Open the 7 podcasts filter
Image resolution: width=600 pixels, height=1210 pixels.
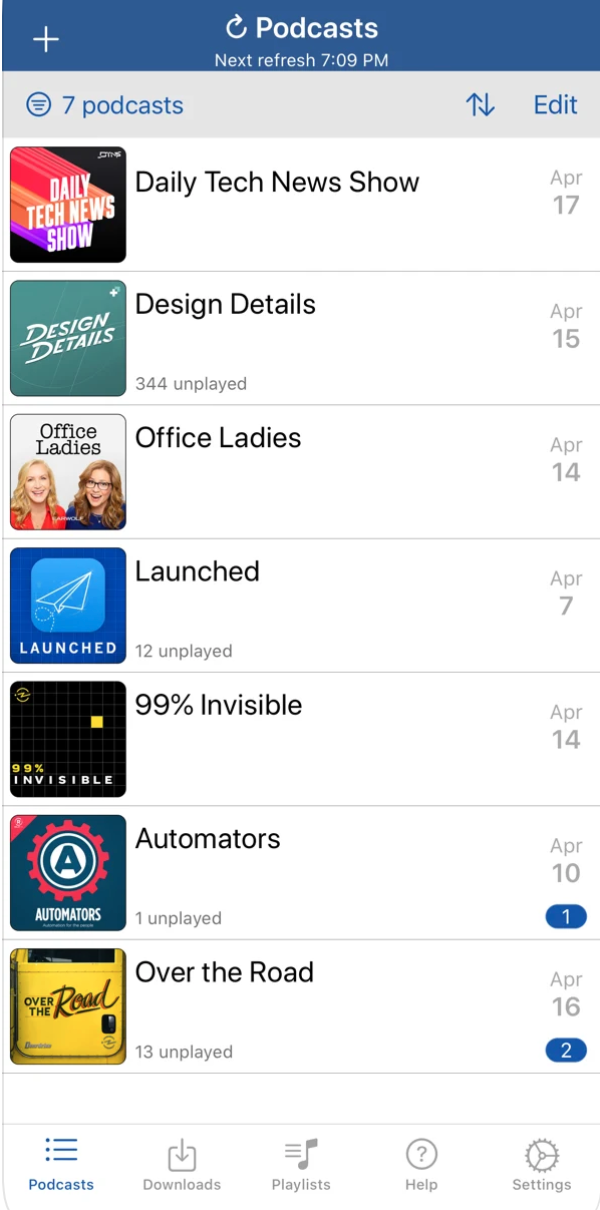tap(105, 105)
